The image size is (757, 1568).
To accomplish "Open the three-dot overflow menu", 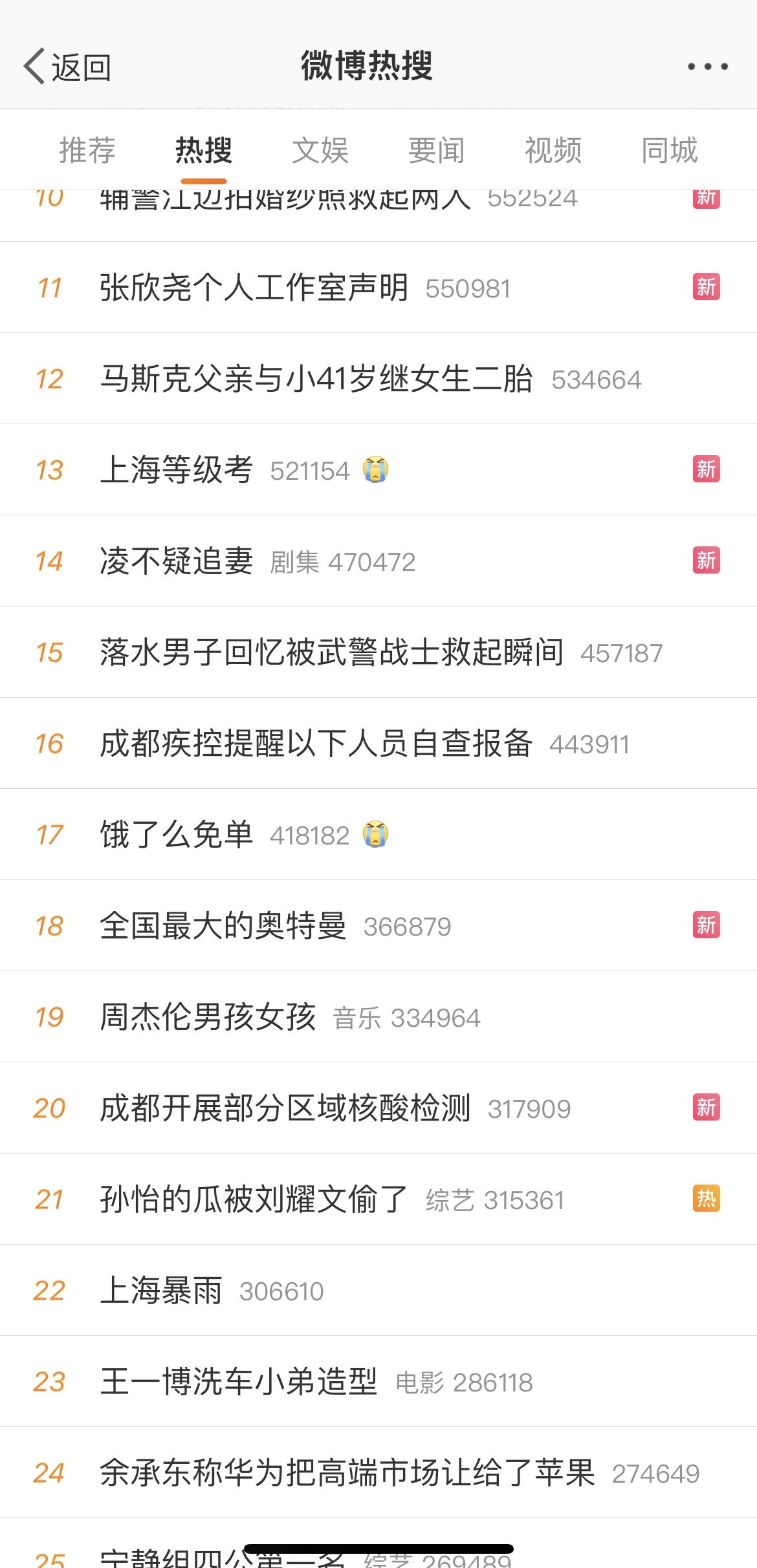I will coord(707,67).
